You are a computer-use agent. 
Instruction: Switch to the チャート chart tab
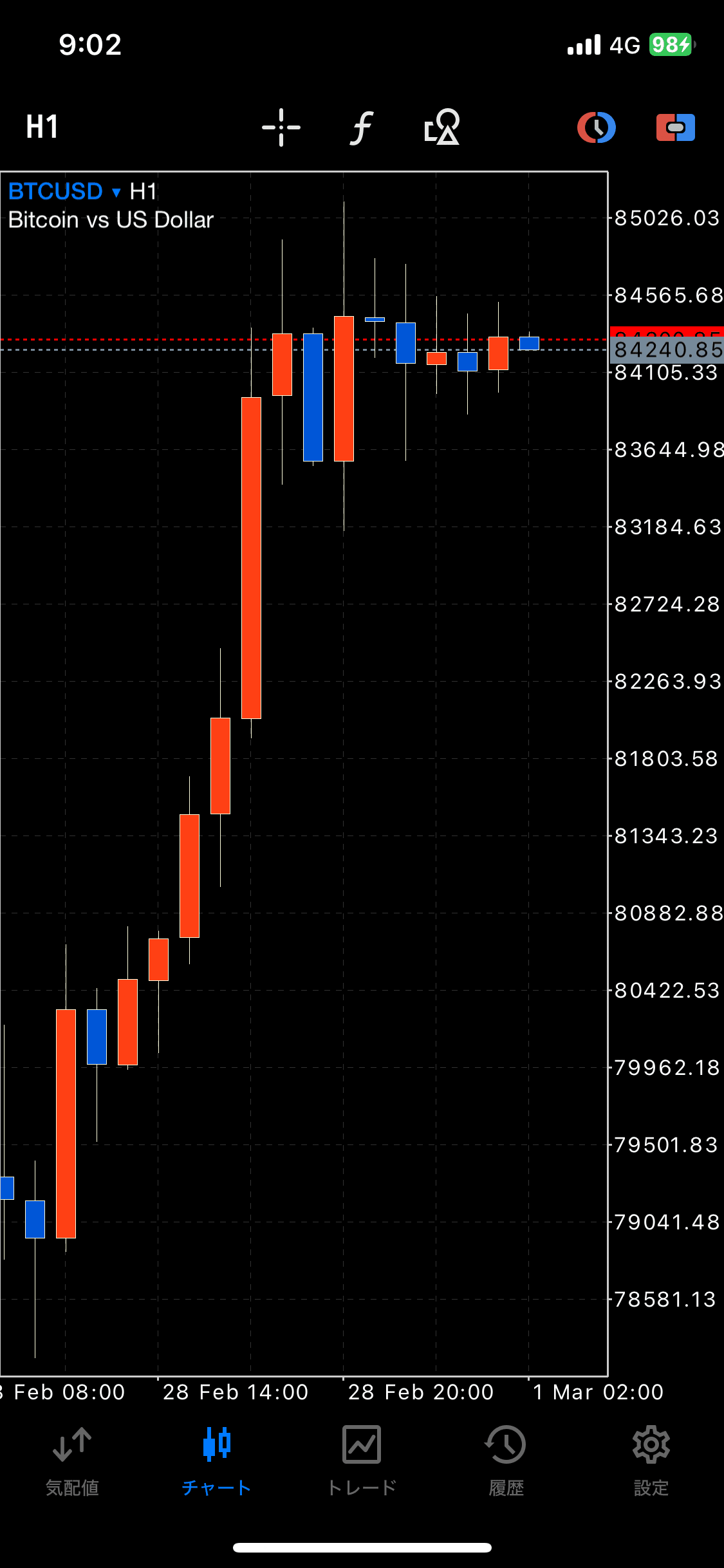pos(216,1462)
